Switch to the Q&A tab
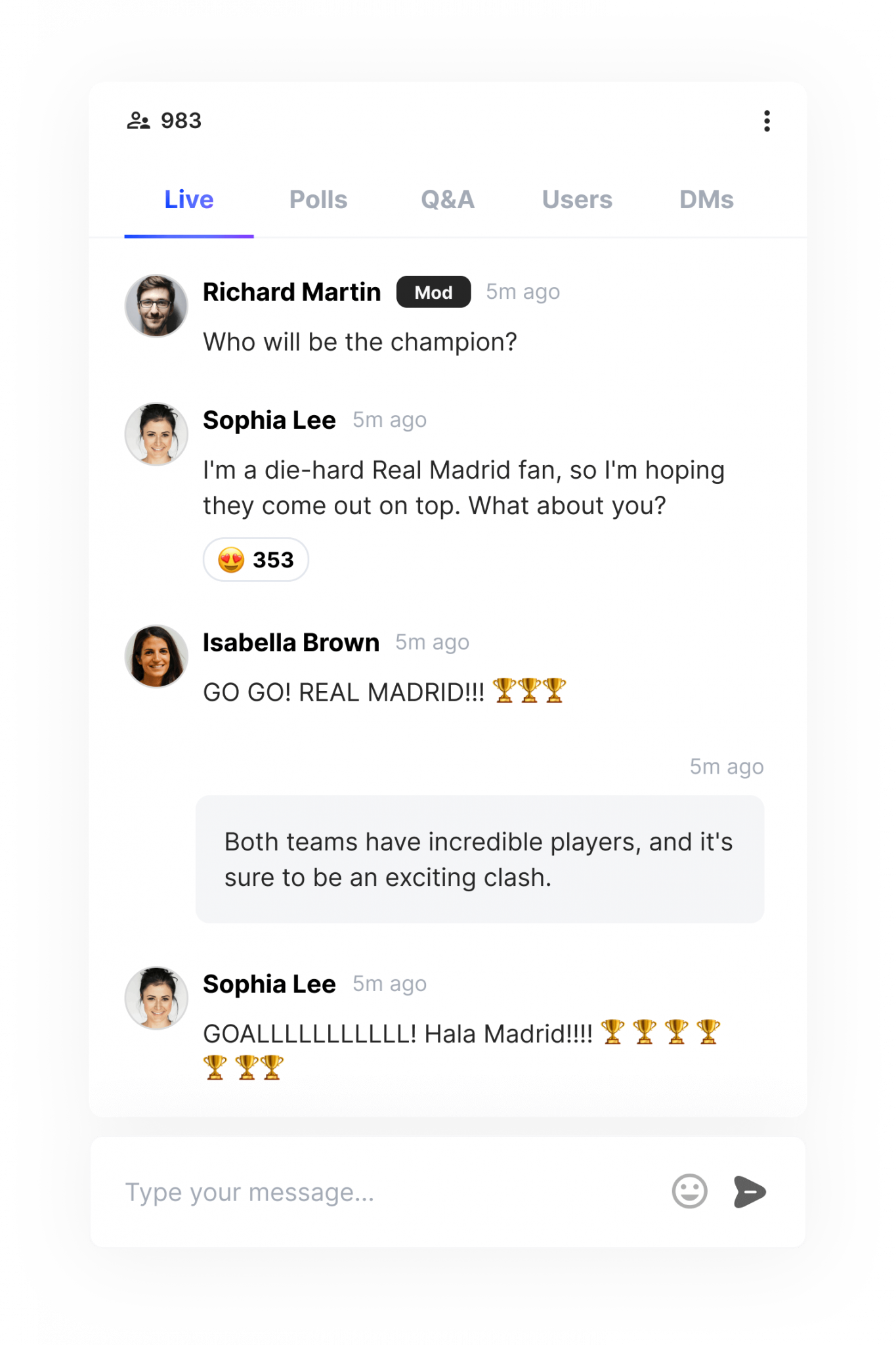 coord(448,200)
